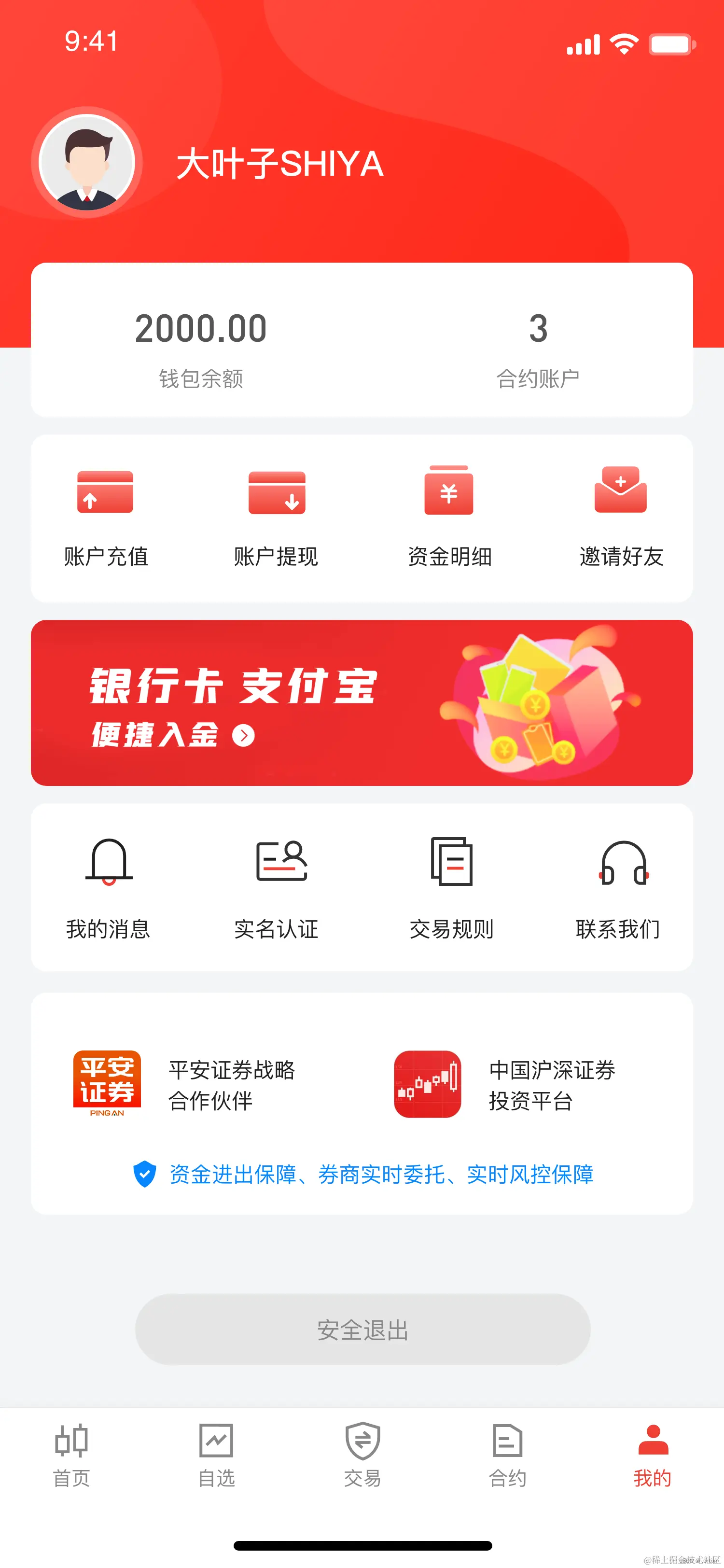Open the 合约账户 contract accounts
Viewport: 724px width, 1568px height.
[538, 347]
